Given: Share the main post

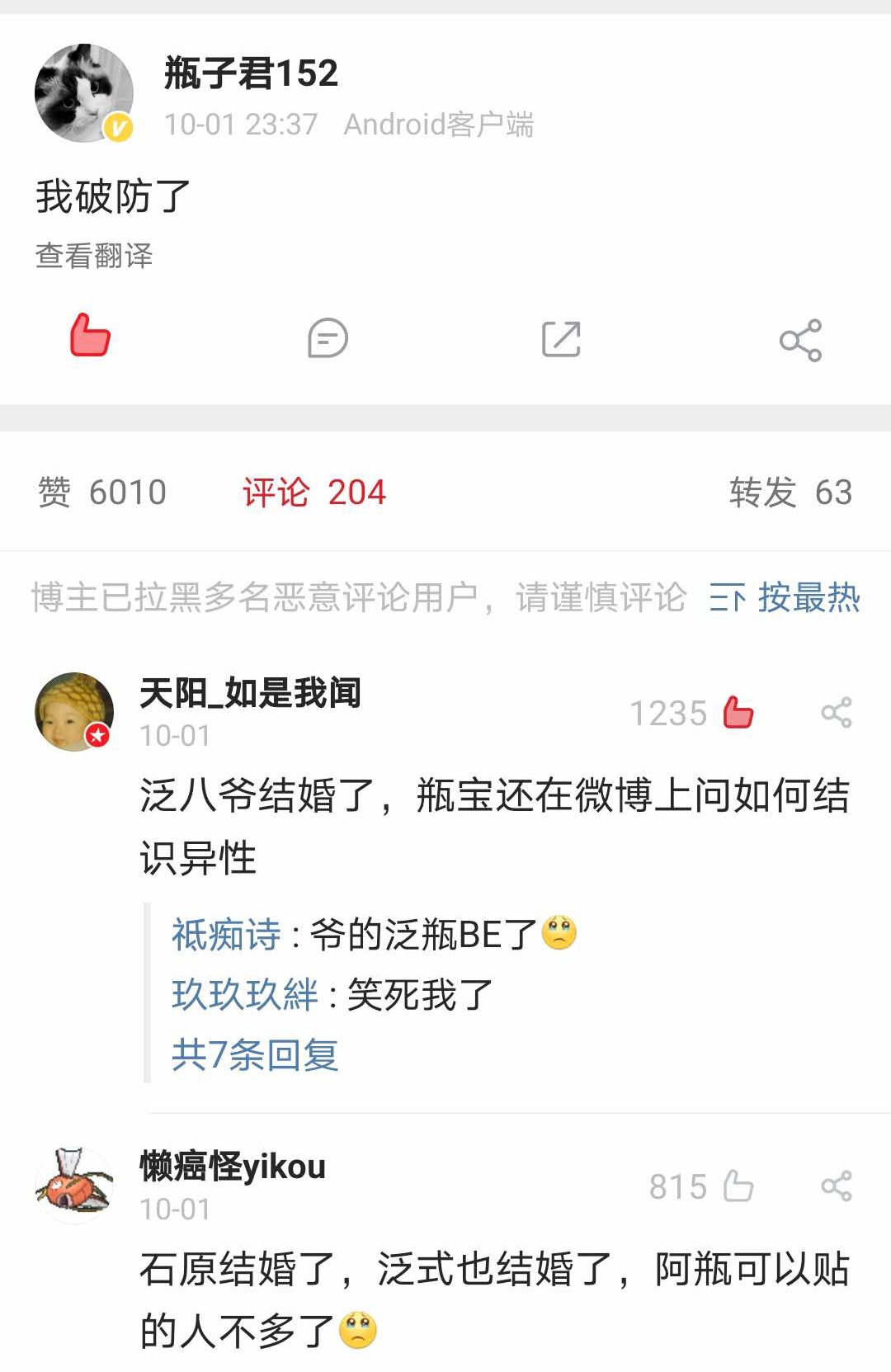Looking at the screenshot, I should click(800, 340).
